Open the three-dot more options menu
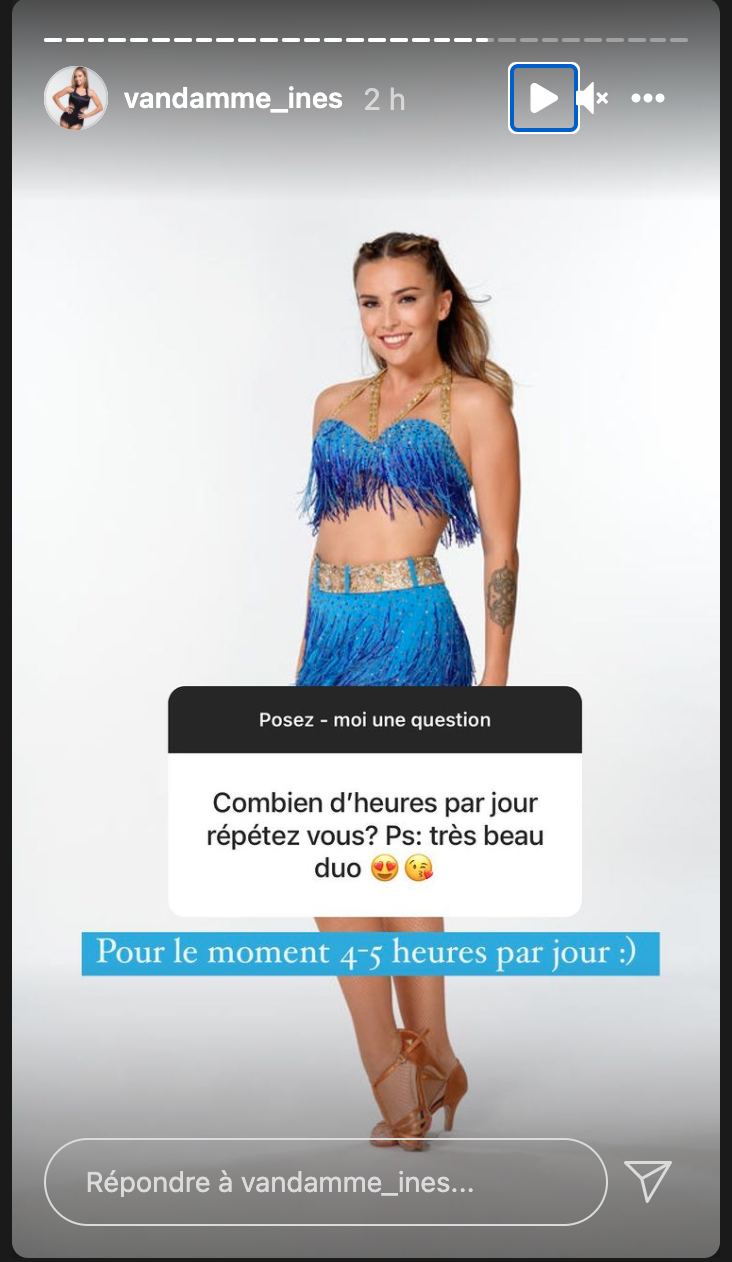This screenshot has width=732, height=1262. (648, 98)
